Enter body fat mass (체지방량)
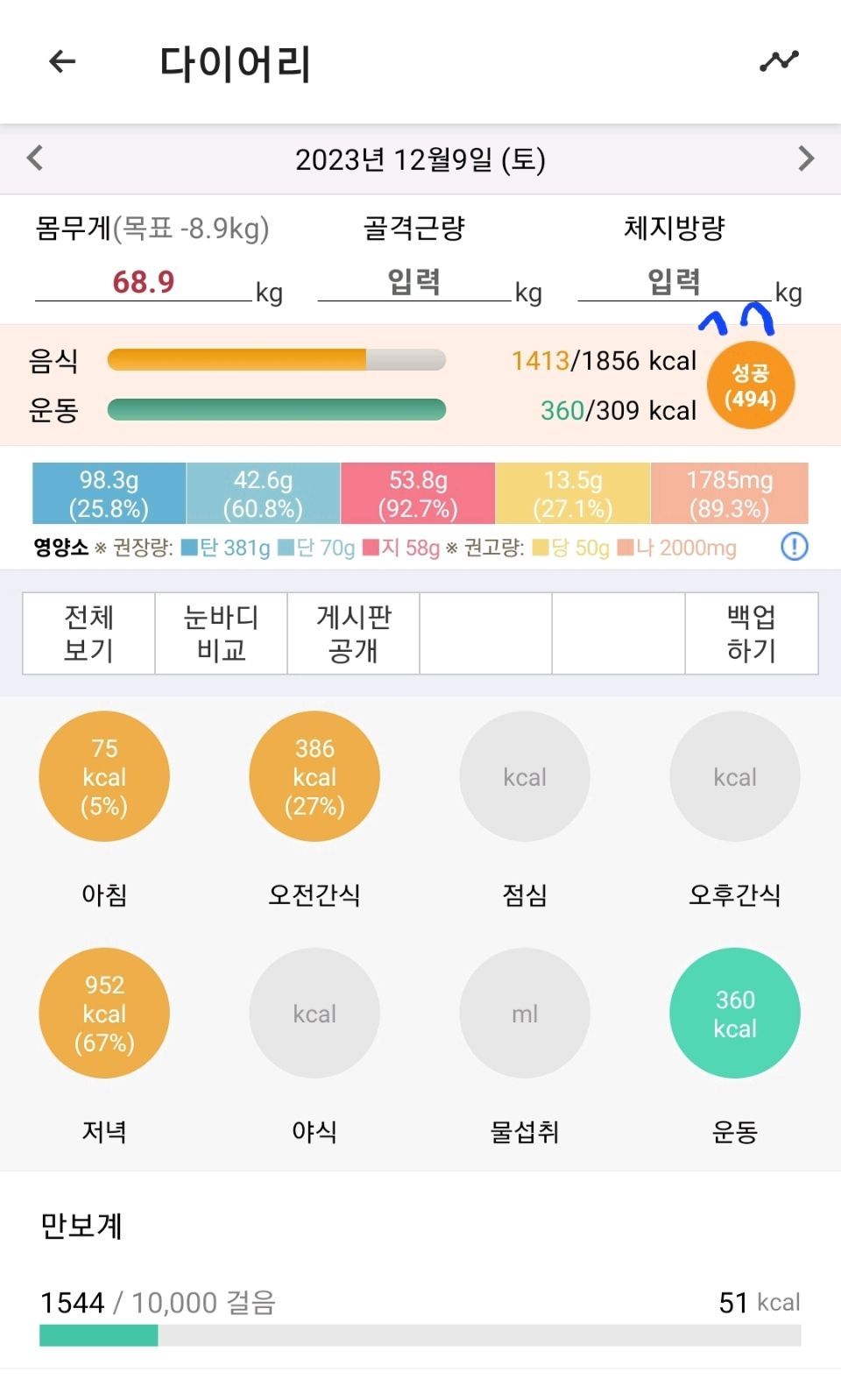The image size is (841, 1400). coord(674,282)
